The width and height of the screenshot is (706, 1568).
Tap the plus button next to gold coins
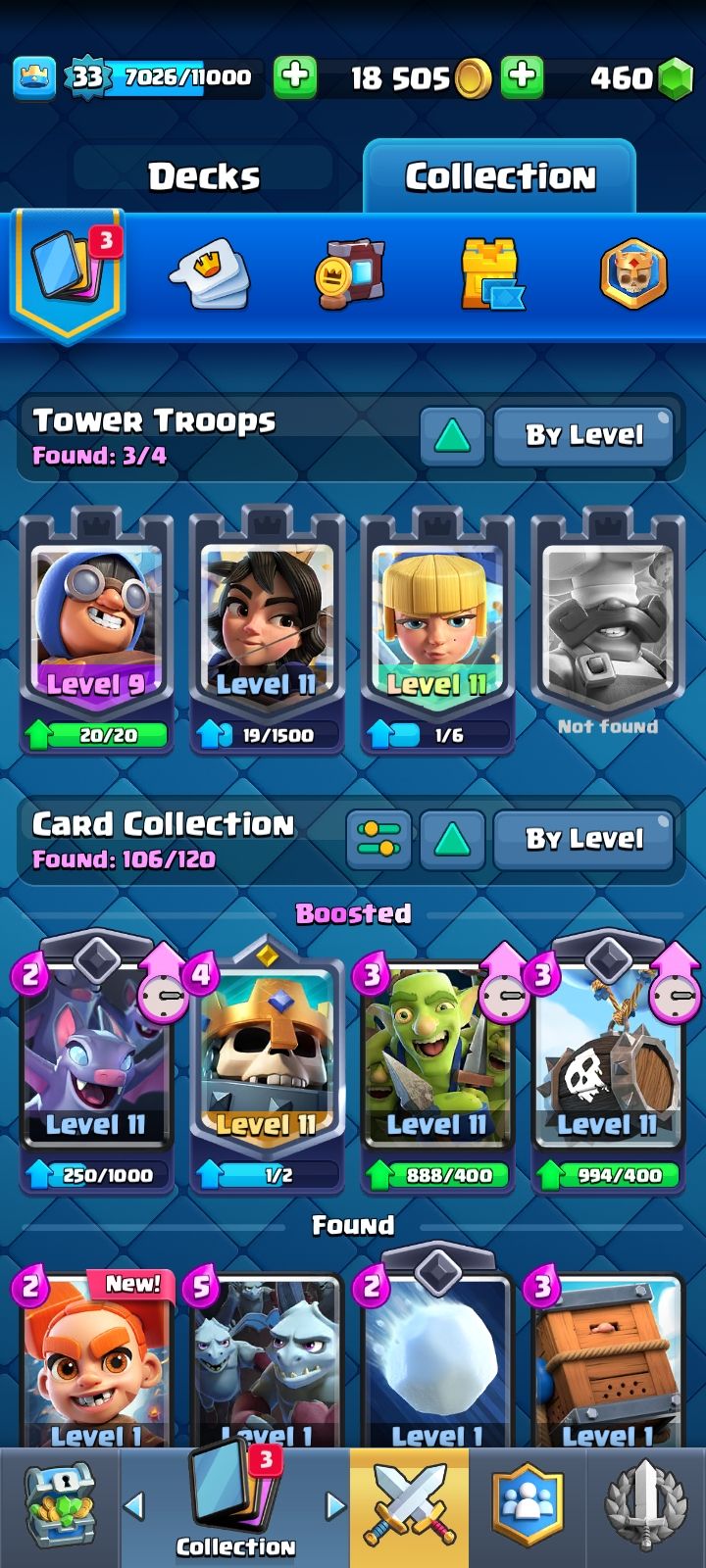click(523, 76)
